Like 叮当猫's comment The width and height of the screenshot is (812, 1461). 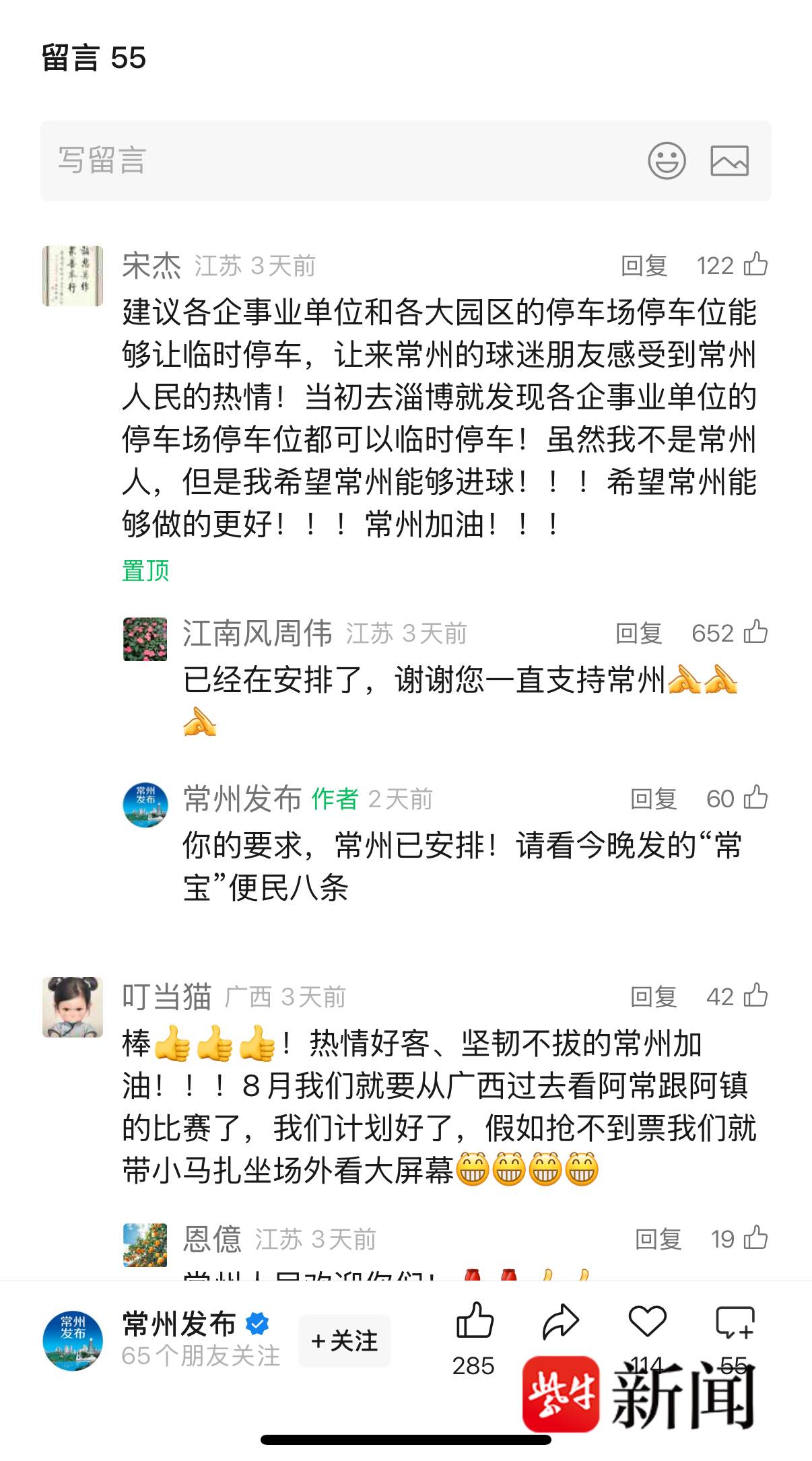[755, 996]
